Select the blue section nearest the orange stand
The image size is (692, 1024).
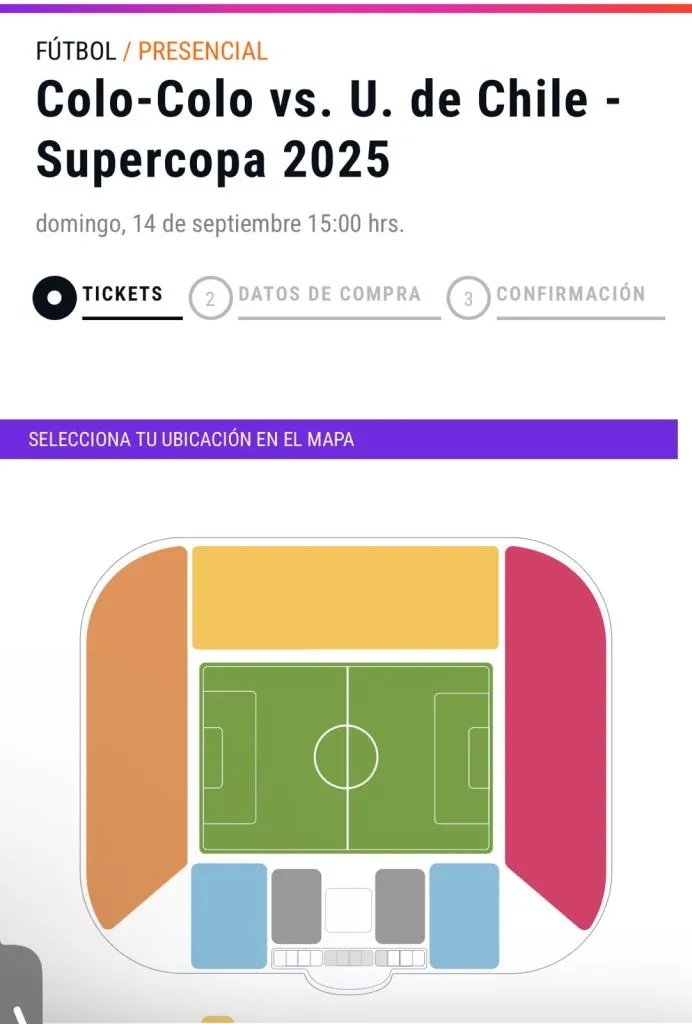coord(229,915)
